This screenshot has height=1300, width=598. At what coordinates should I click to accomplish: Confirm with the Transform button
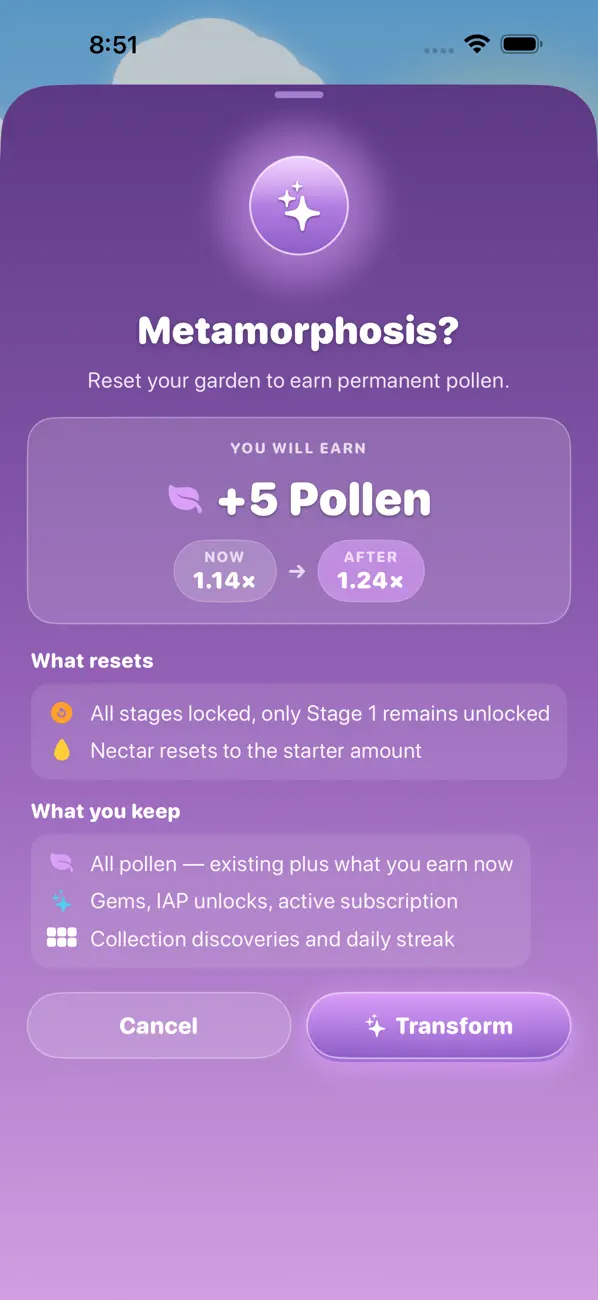[x=438, y=1025]
